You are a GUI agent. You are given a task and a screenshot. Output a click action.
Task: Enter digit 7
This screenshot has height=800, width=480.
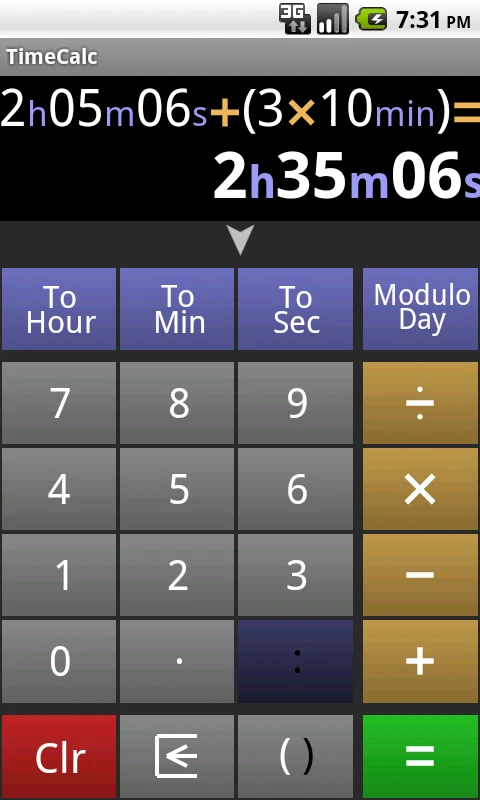point(59,403)
